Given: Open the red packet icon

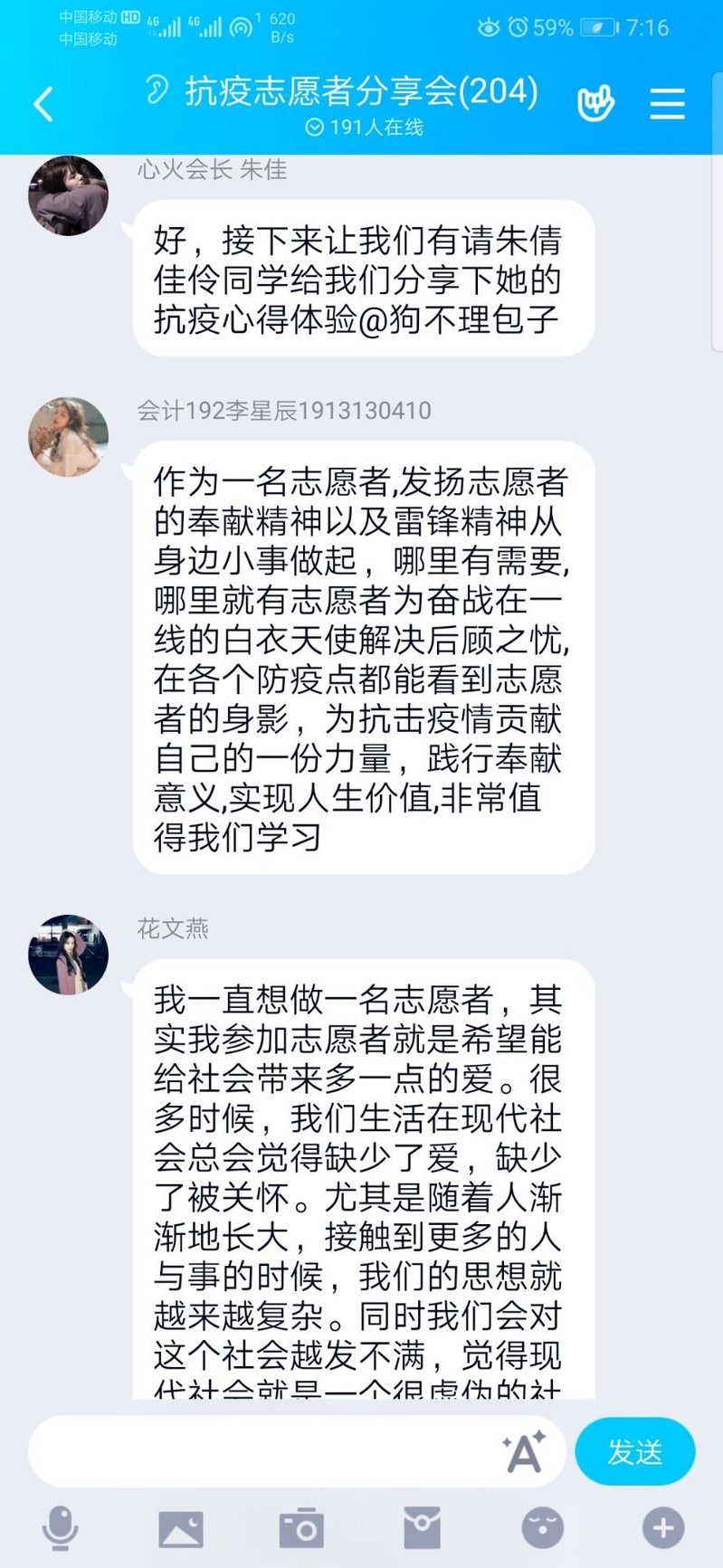Looking at the screenshot, I should tap(422, 1528).
